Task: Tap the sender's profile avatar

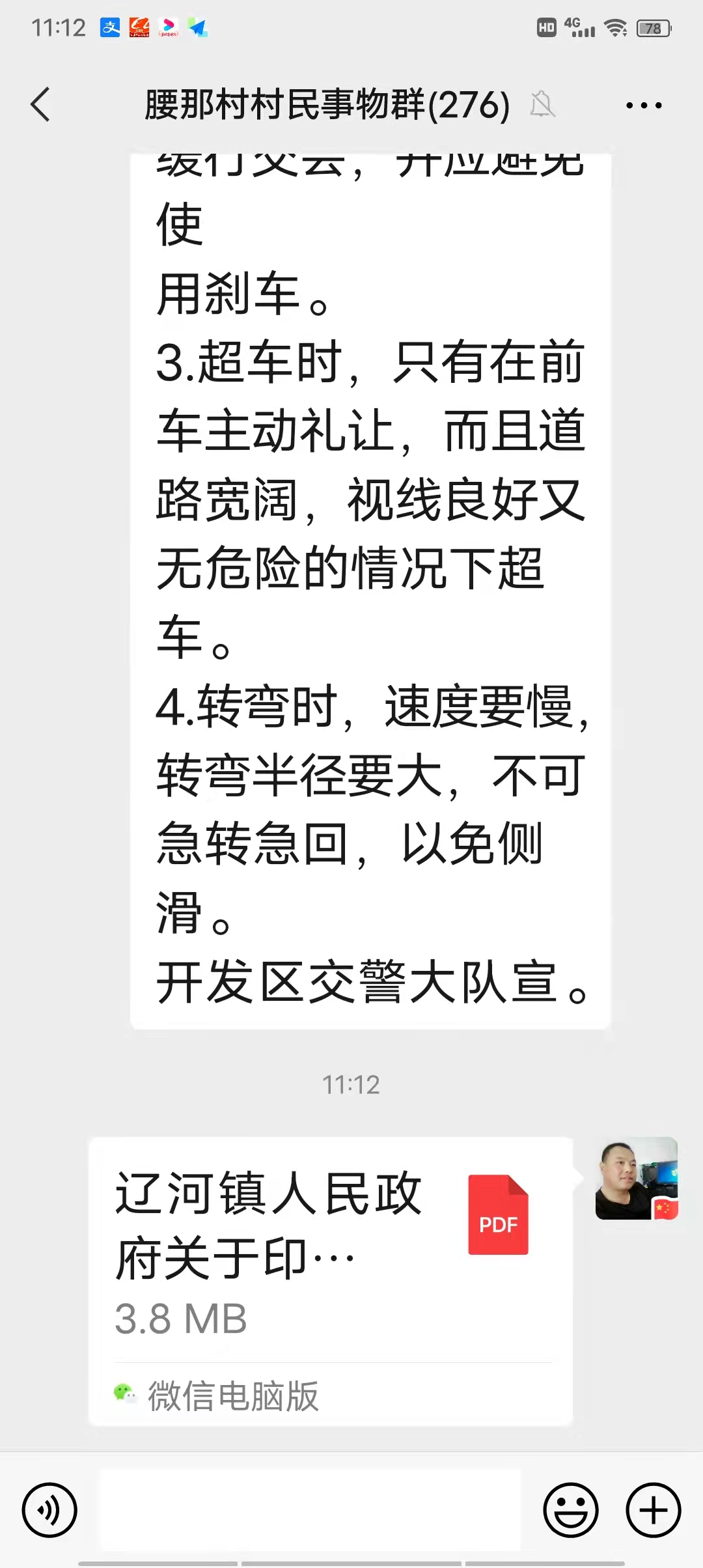Action: coord(636,1178)
